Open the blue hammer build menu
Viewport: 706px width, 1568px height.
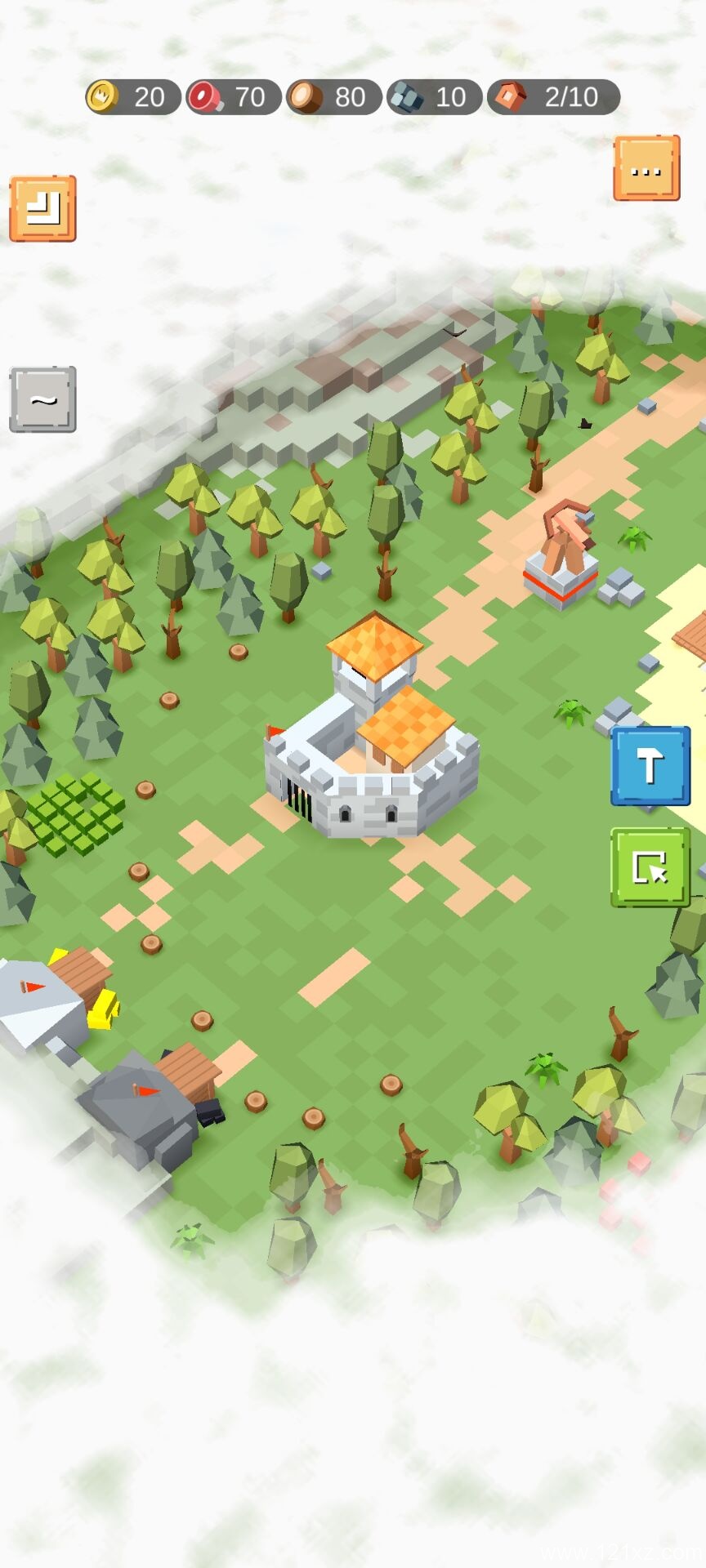coord(650,766)
